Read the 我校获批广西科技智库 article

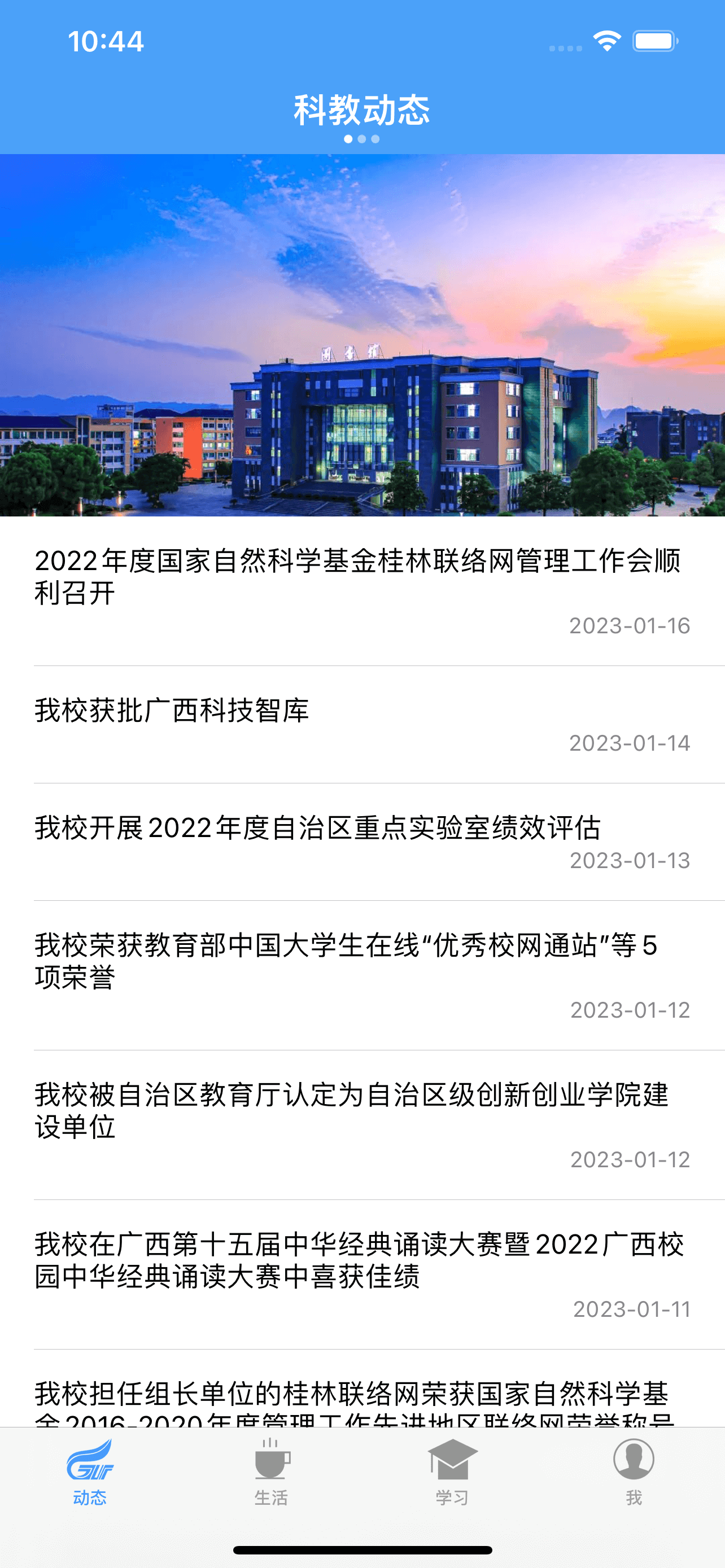[362, 724]
